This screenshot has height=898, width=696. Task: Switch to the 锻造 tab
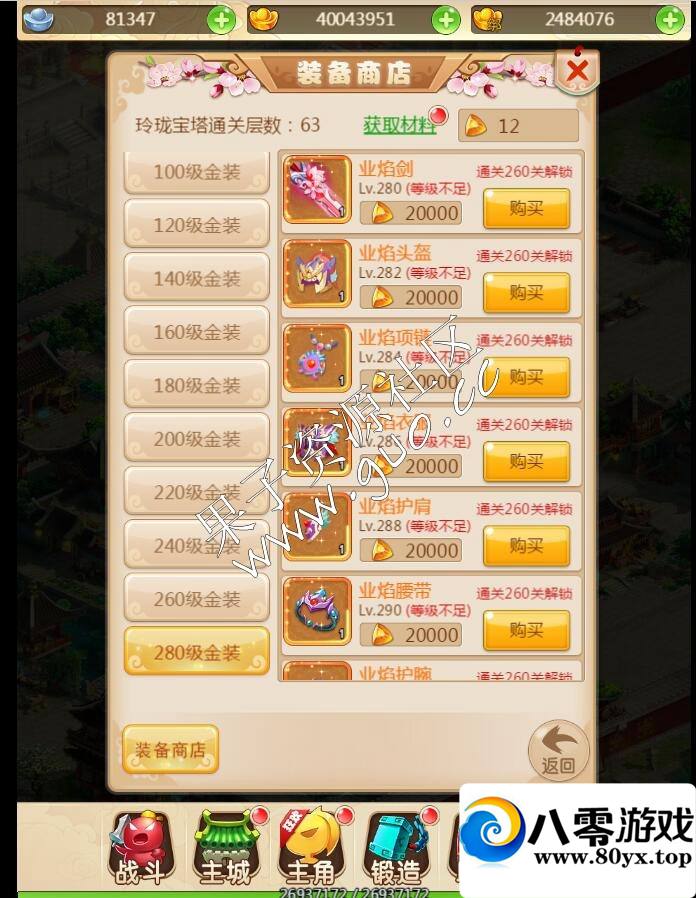[395, 848]
